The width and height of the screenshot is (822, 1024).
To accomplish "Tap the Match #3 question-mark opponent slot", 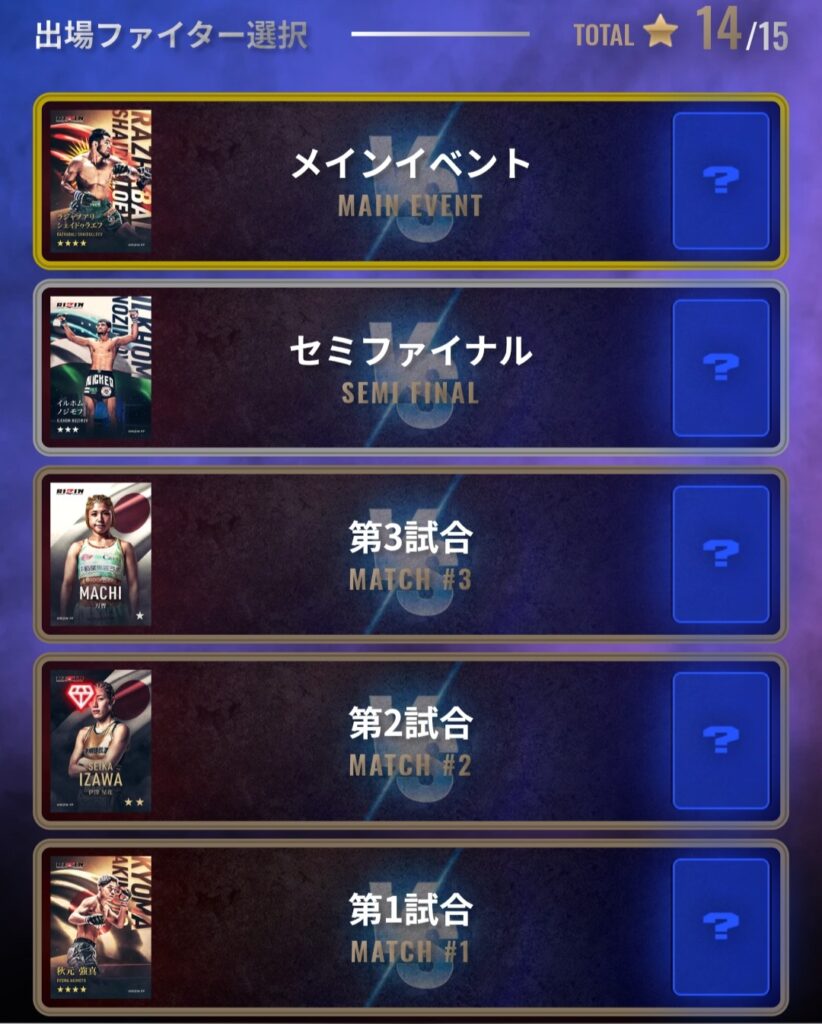I will [x=720, y=554].
